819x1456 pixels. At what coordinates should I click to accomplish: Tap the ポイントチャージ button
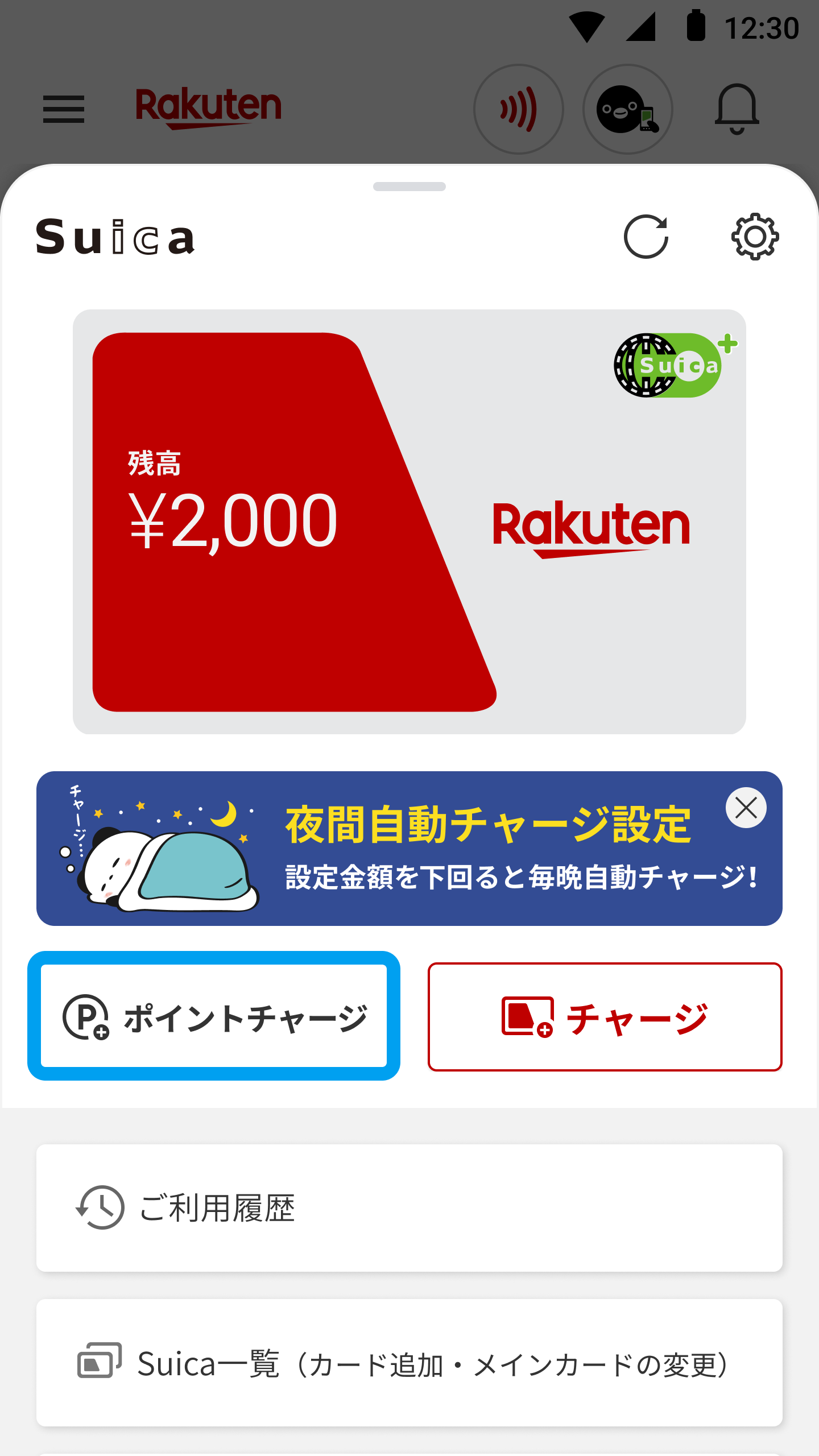[214, 1016]
